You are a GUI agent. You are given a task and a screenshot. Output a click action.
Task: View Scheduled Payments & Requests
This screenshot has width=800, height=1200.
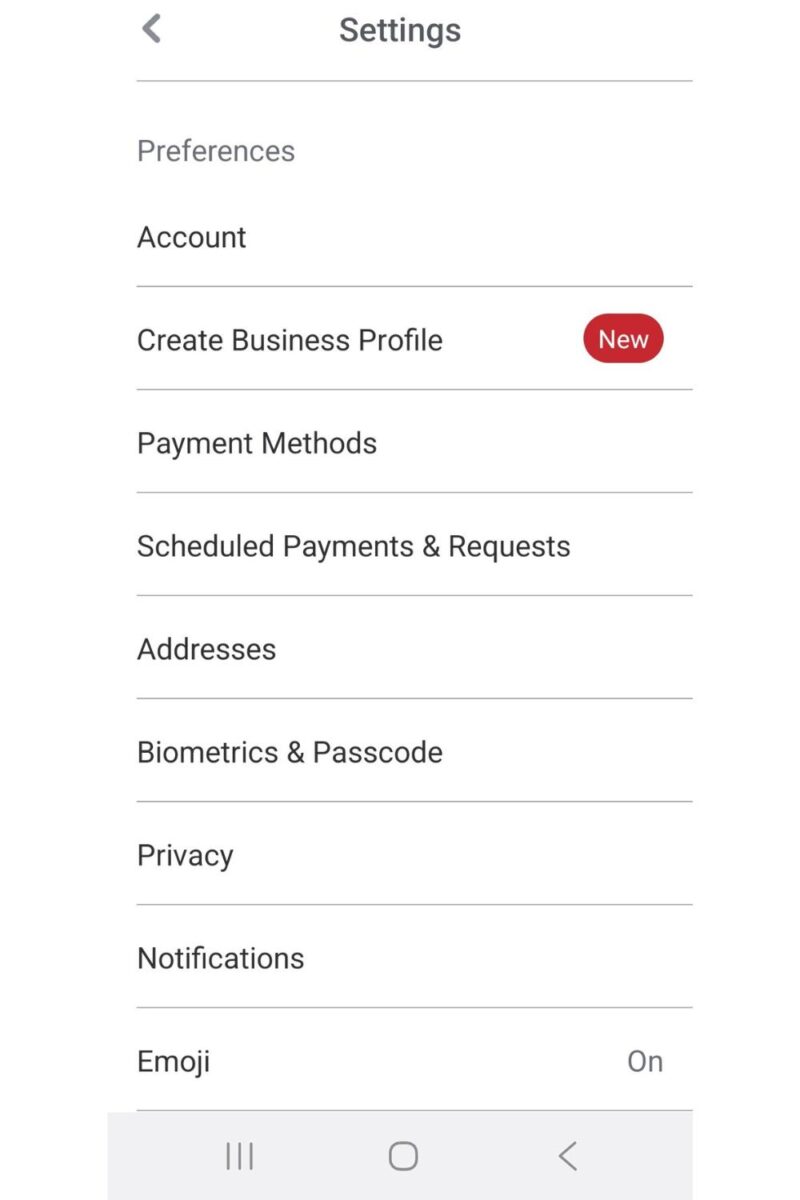353,546
